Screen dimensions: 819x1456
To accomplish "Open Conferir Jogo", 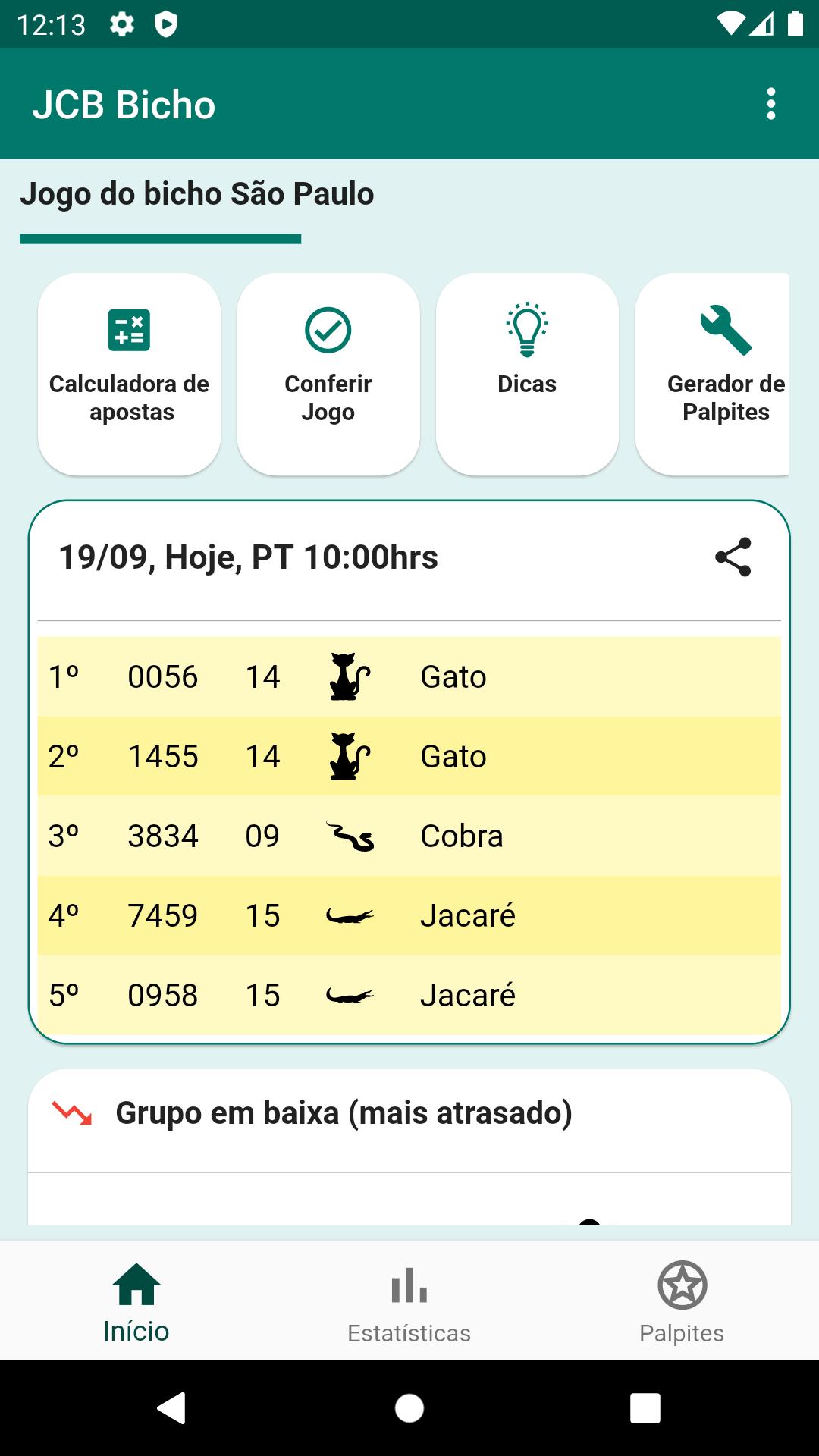I will point(328,374).
